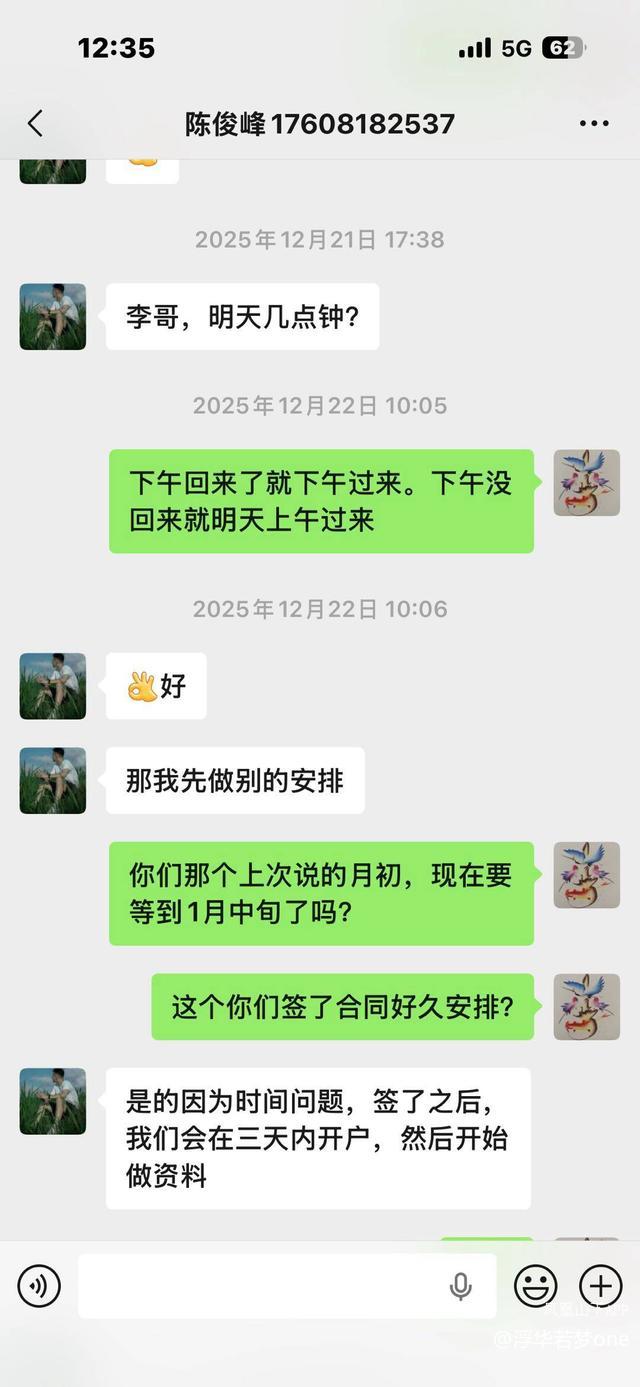
Task: Open the emoji sticker panel
Action: pyautogui.click(x=536, y=1285)
